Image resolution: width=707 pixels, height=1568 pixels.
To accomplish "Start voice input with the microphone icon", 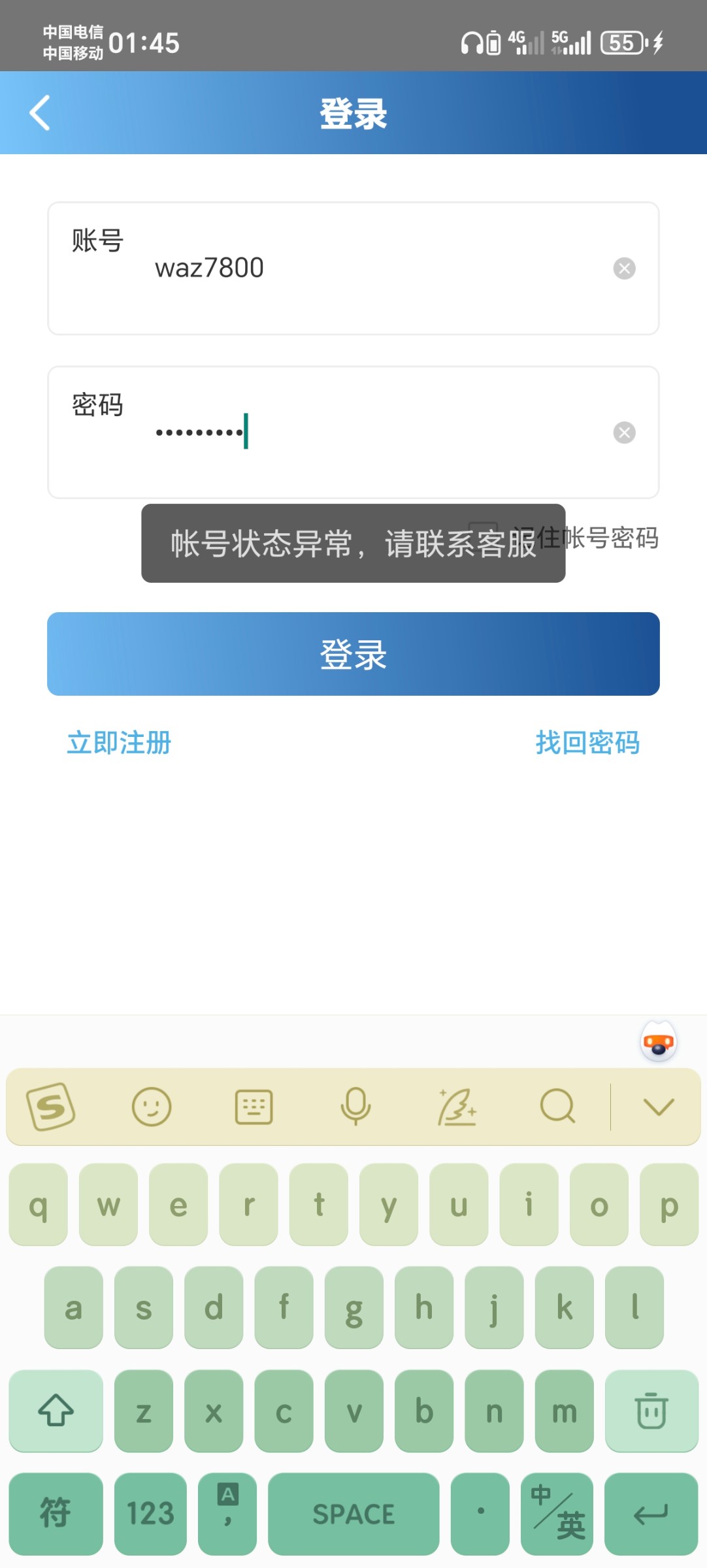I will point(355,1107).
